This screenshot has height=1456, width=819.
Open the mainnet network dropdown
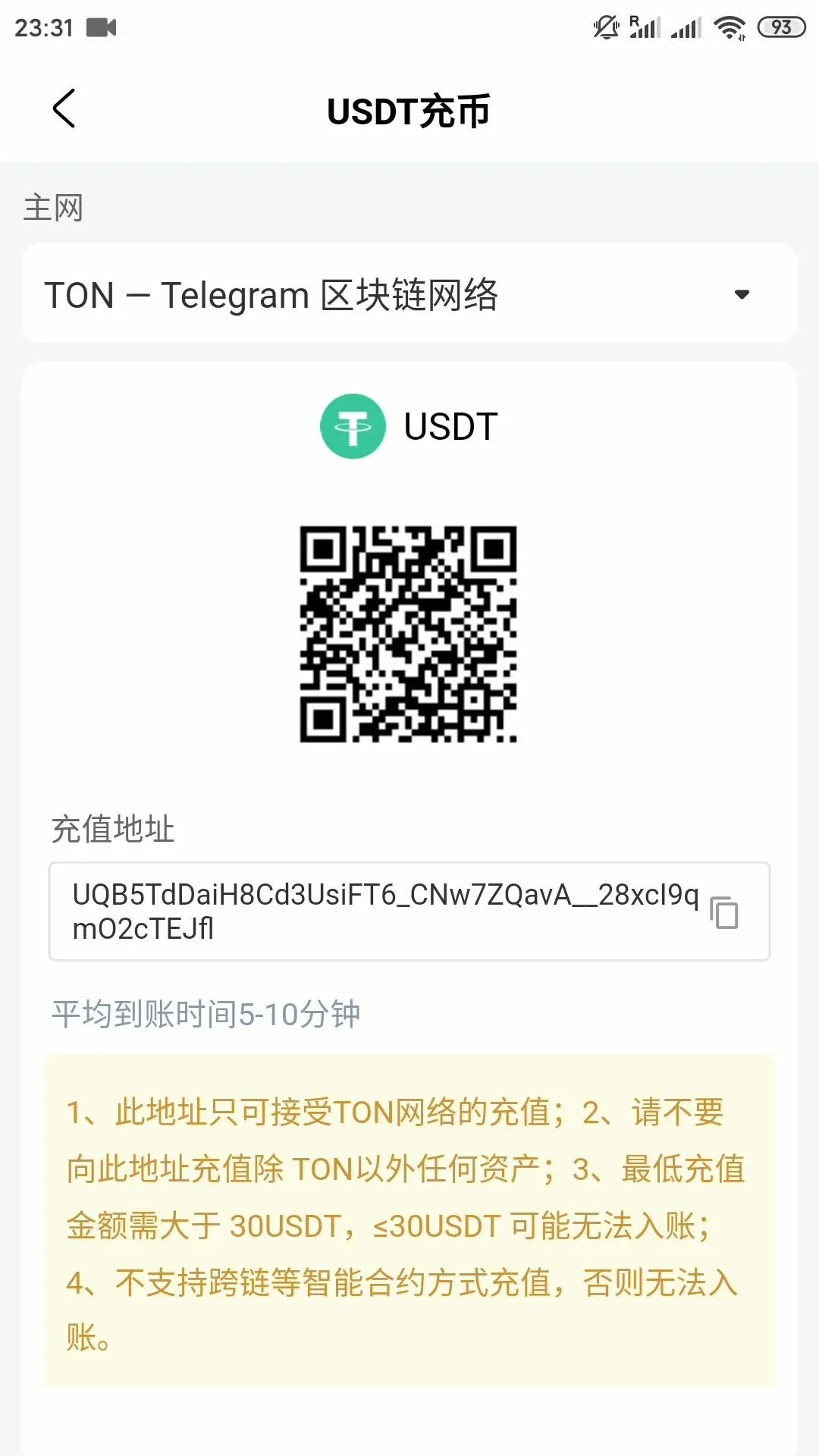(x=409, y=293)
